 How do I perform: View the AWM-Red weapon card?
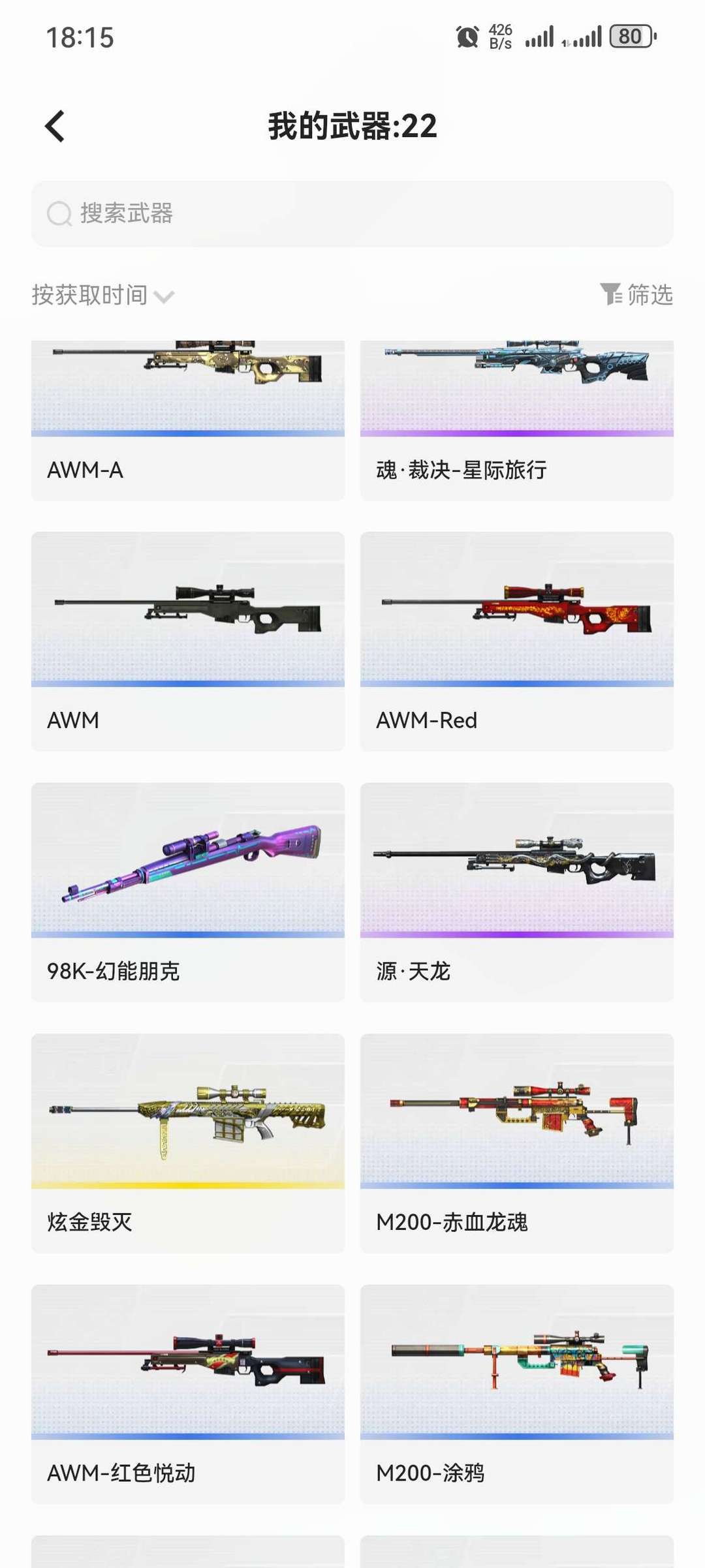click(x=516, y=641)
